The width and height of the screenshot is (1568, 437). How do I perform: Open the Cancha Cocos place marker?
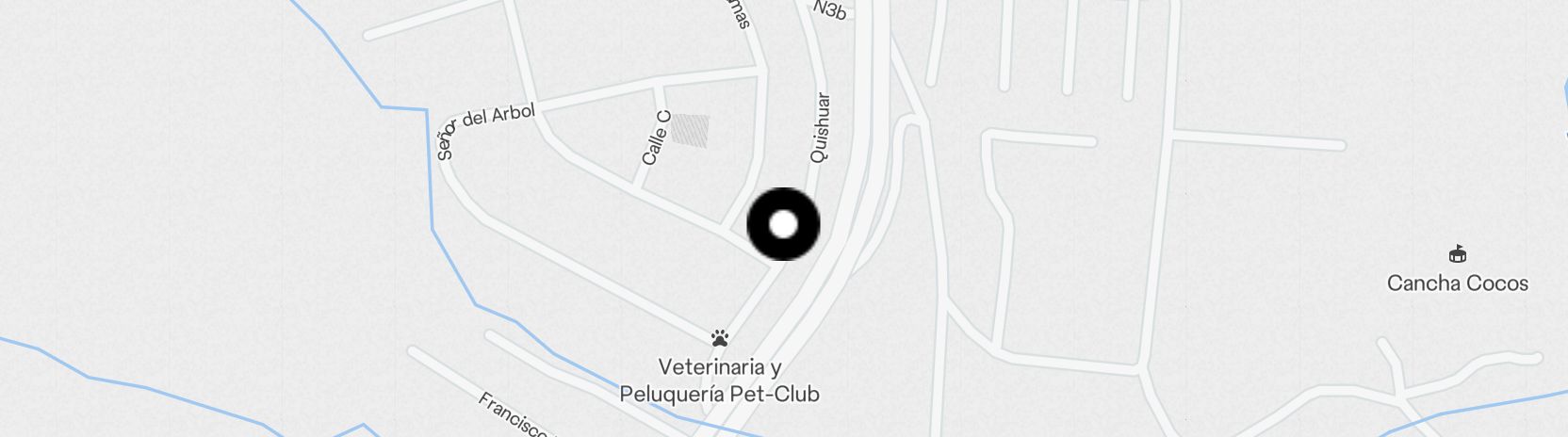point(1457,253)
